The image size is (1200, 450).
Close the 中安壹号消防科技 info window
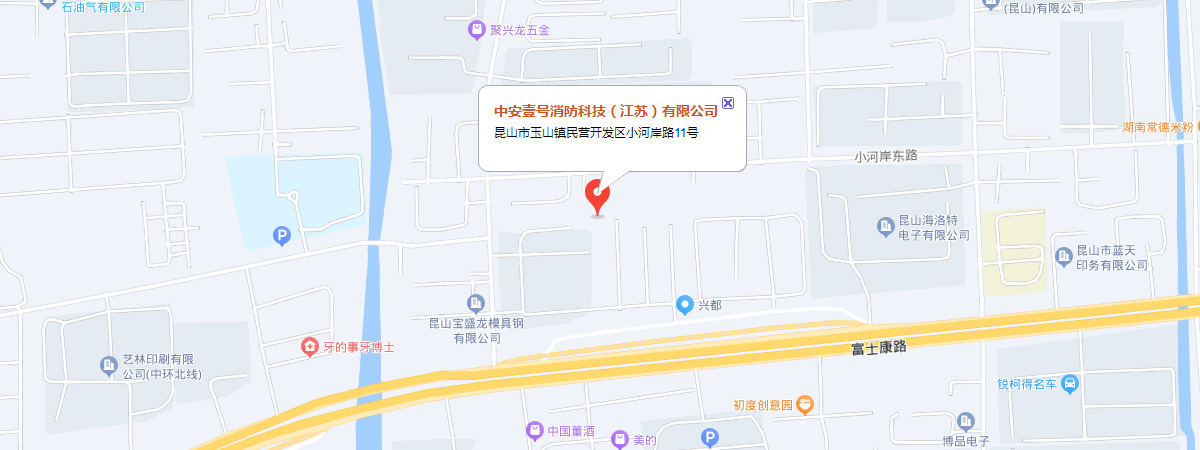click(x=728, y=103)
